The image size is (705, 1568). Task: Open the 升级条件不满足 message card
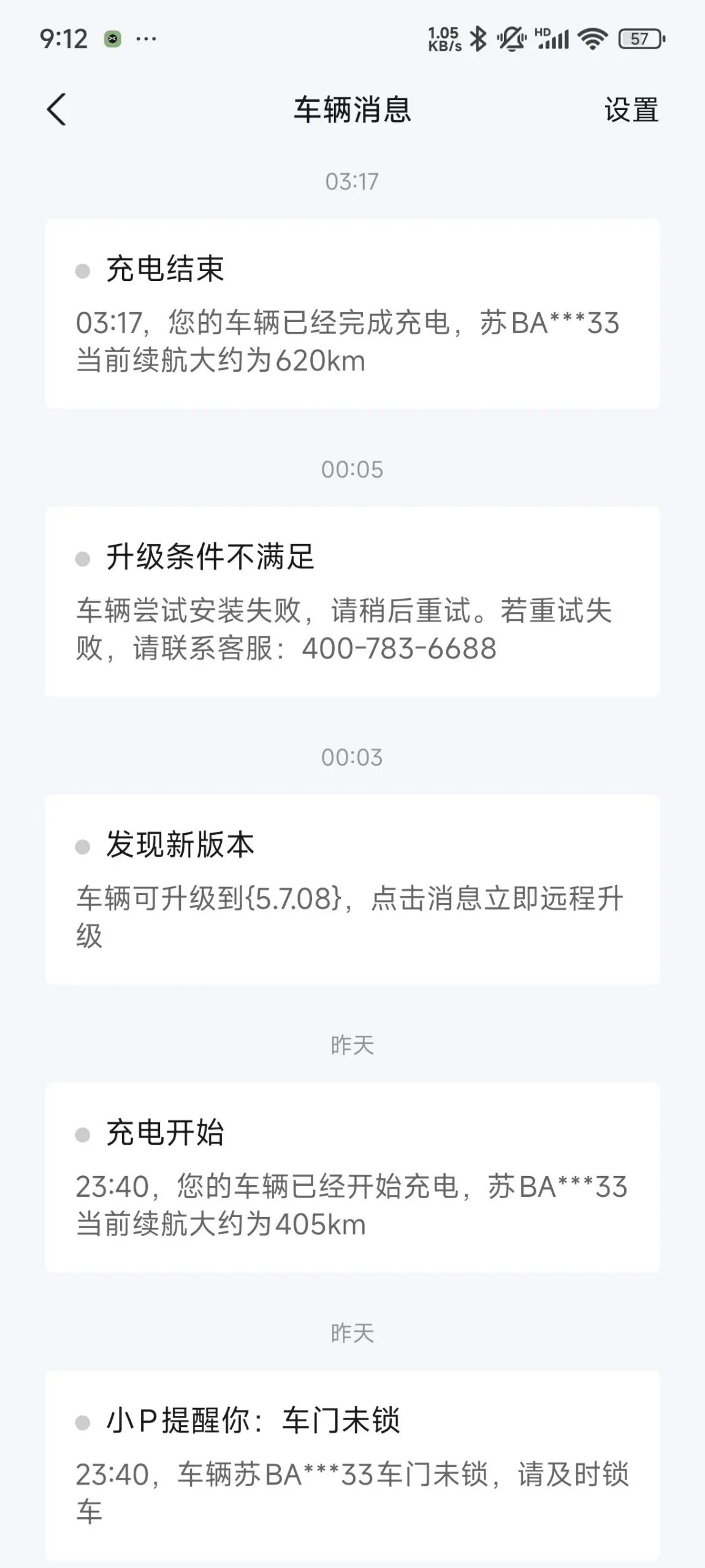[x=352, y=601]
